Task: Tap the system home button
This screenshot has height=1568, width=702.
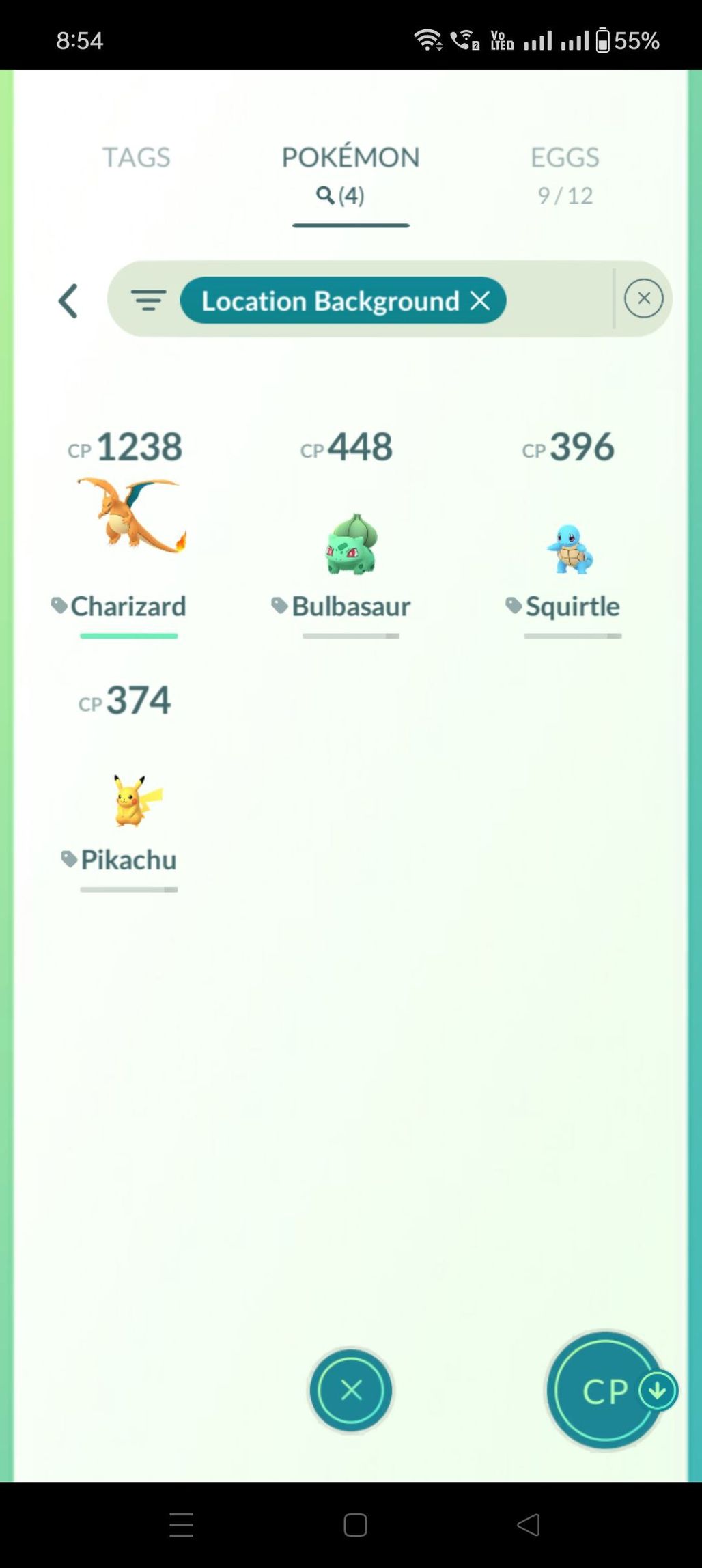Action: [355, 1524]
